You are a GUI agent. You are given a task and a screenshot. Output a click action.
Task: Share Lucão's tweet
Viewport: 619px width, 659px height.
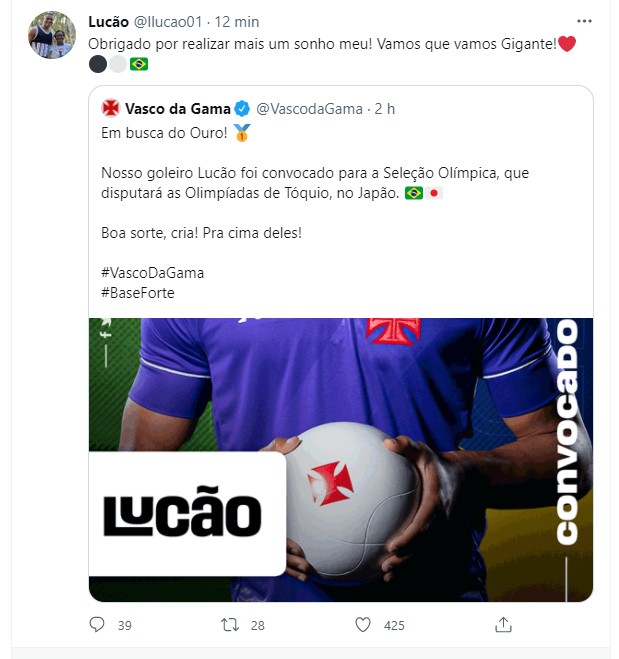pyautogui.click(x=504, y=625)
